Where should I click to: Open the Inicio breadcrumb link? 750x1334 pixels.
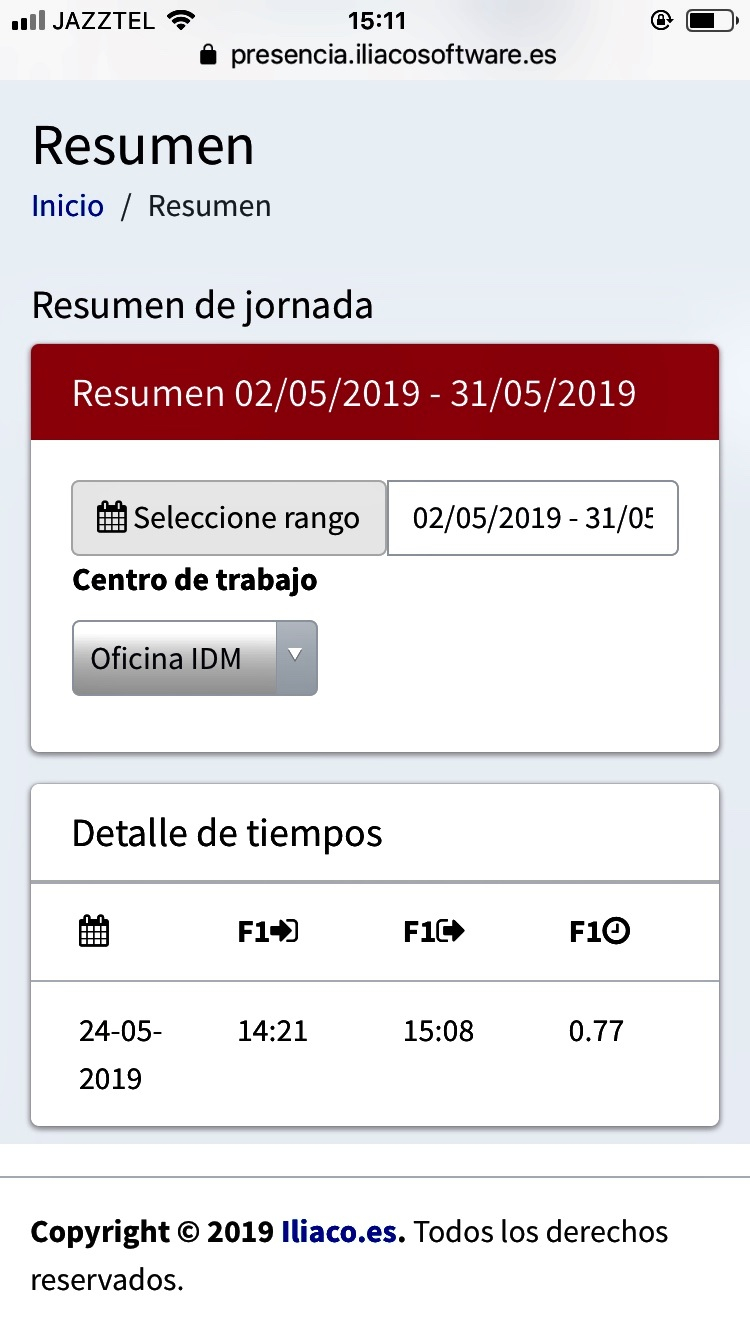[x=68, y=206]
